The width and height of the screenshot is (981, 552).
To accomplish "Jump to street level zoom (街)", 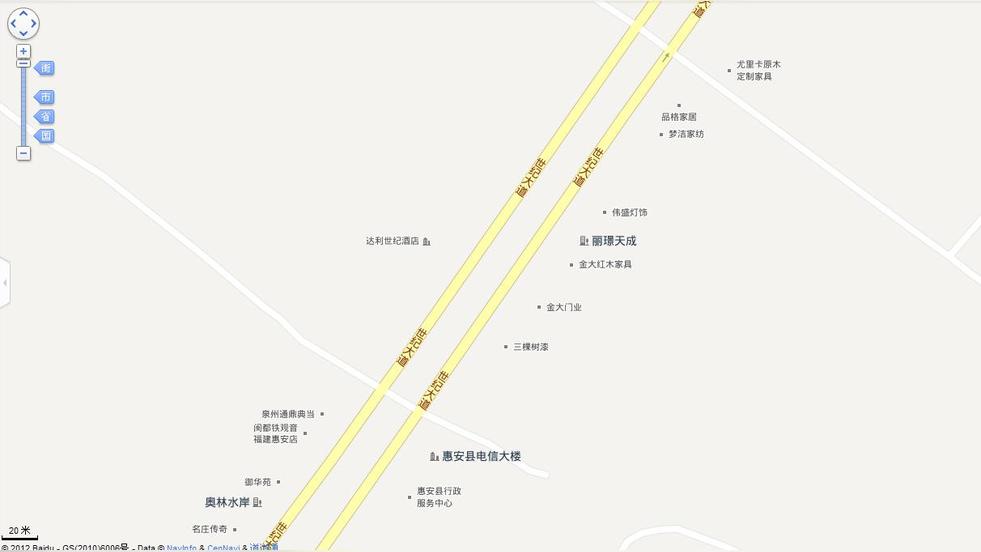I will [45, 68].
